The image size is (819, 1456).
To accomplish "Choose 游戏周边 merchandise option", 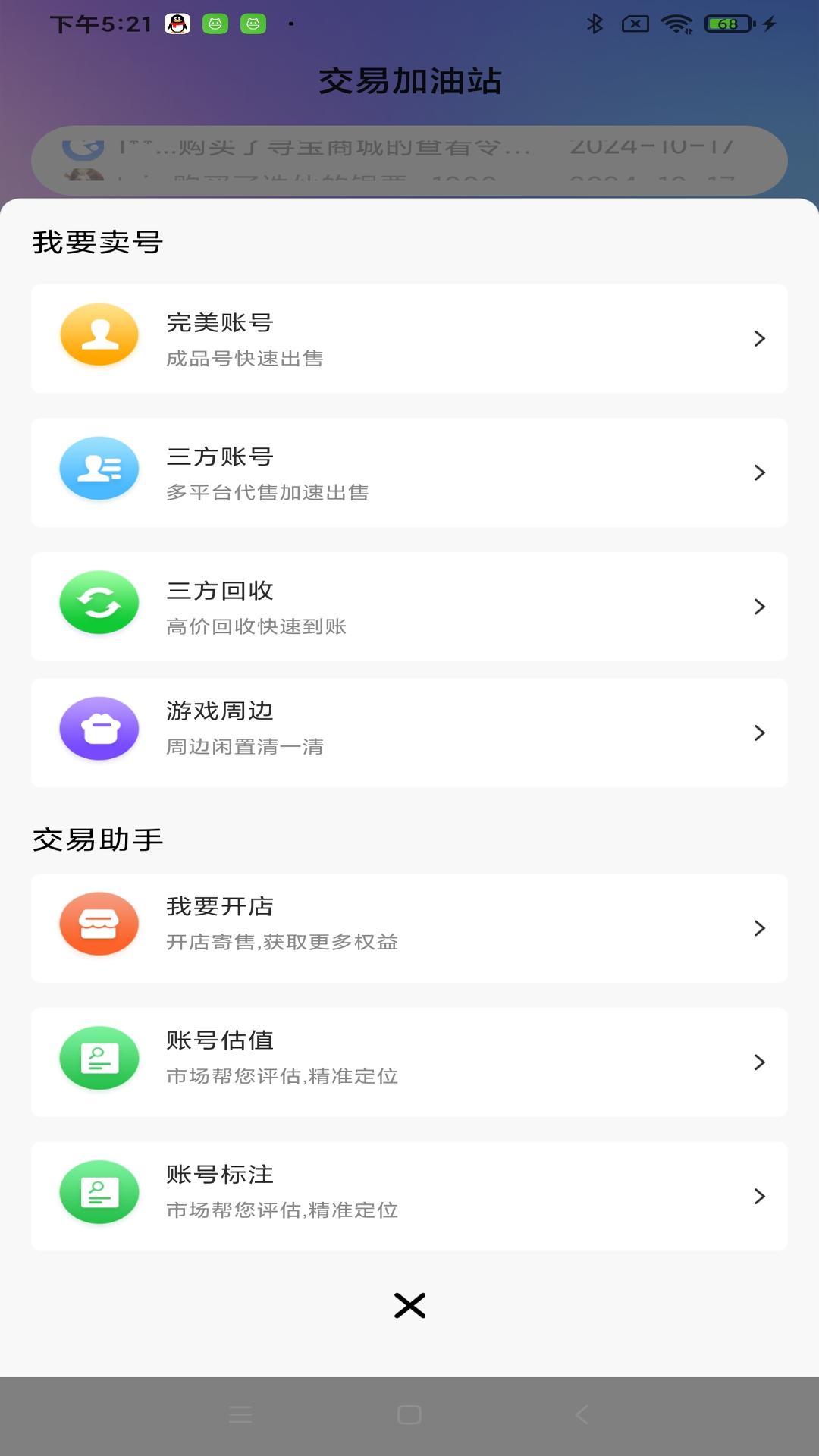I will (x=409, y=733).
